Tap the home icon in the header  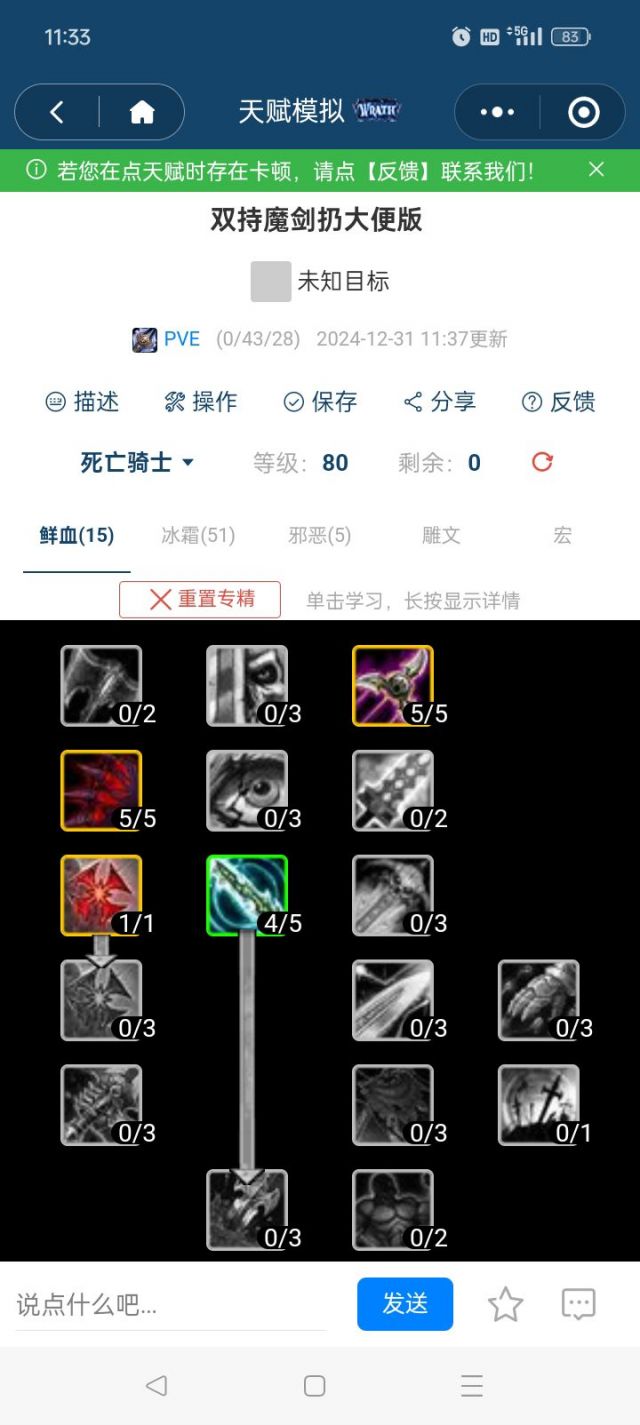tap(142, 112)
